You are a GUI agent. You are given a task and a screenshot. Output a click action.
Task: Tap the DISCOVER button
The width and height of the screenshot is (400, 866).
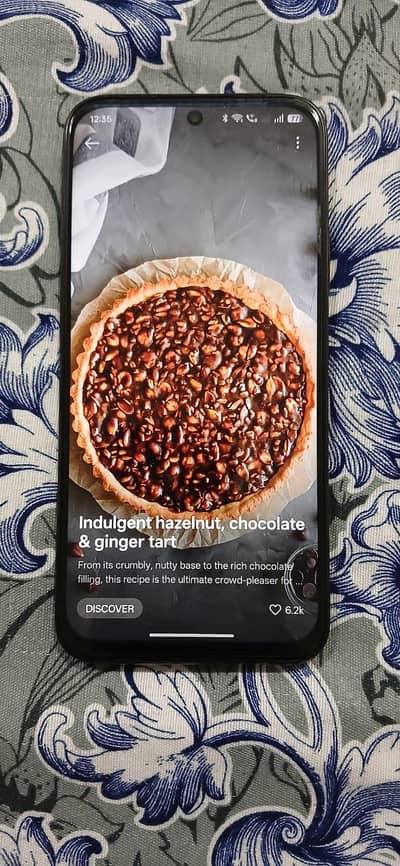pos(109,609)
